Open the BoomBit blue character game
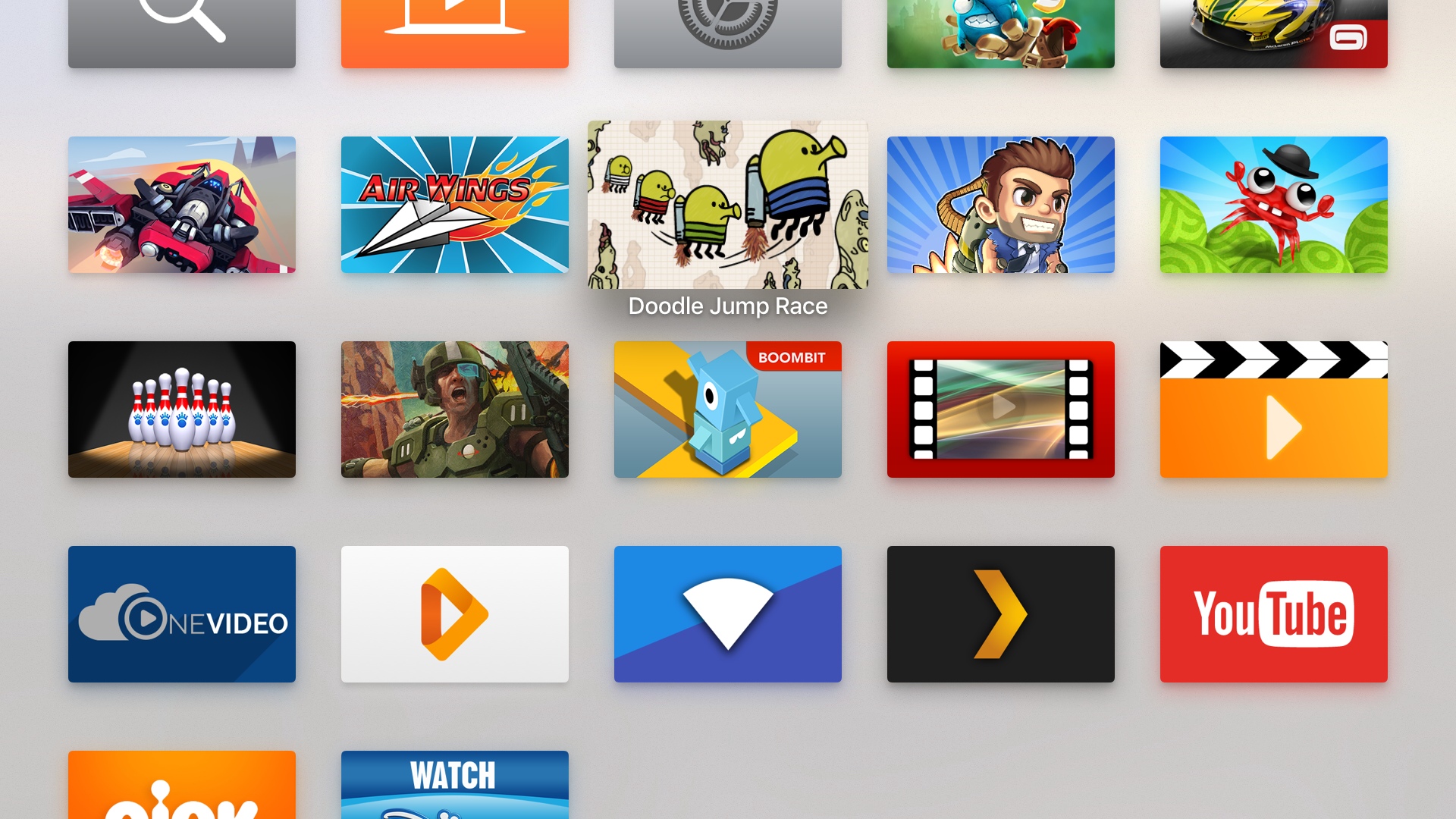This screenshot has height=819, width=1456. click(x=728, y=409)
